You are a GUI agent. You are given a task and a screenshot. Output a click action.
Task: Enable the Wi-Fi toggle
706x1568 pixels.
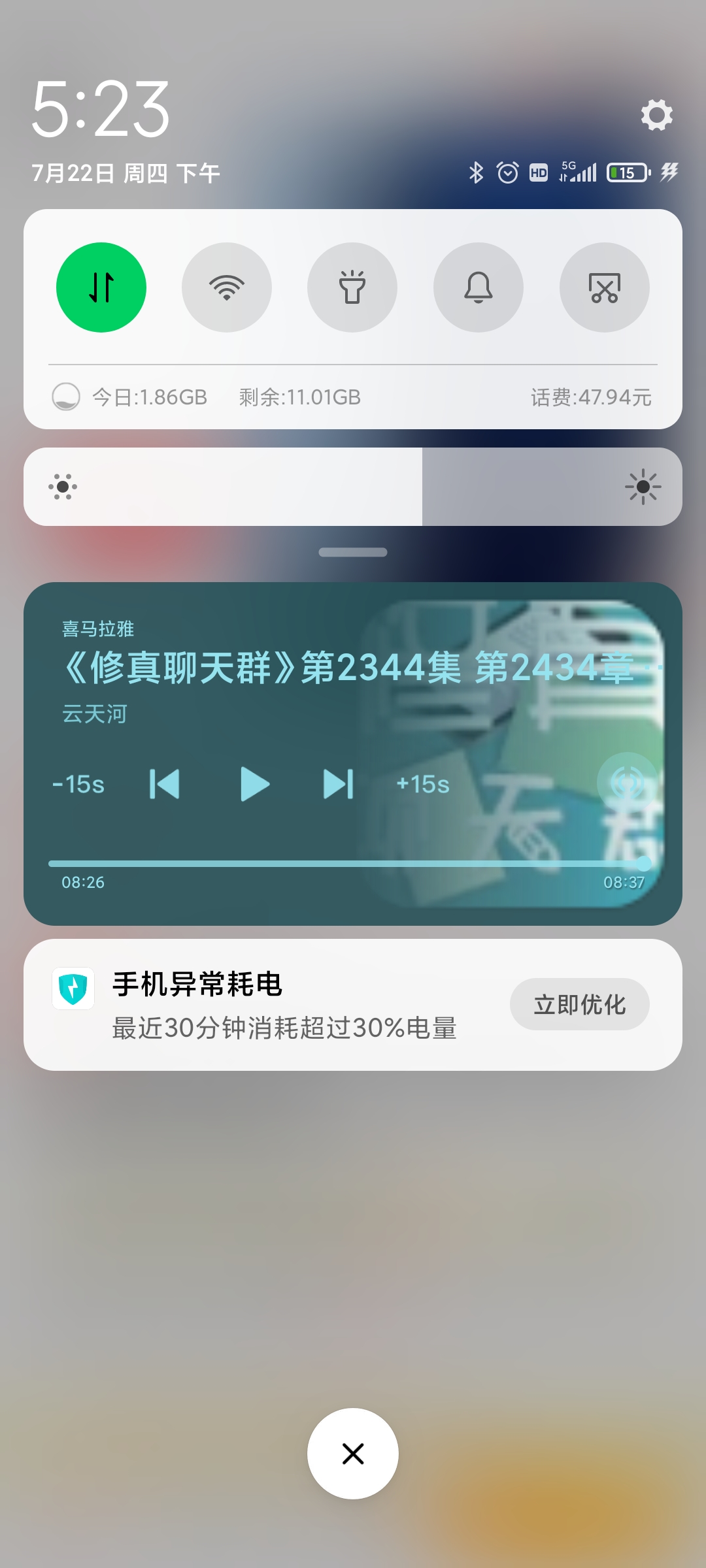tap(227, 287)
